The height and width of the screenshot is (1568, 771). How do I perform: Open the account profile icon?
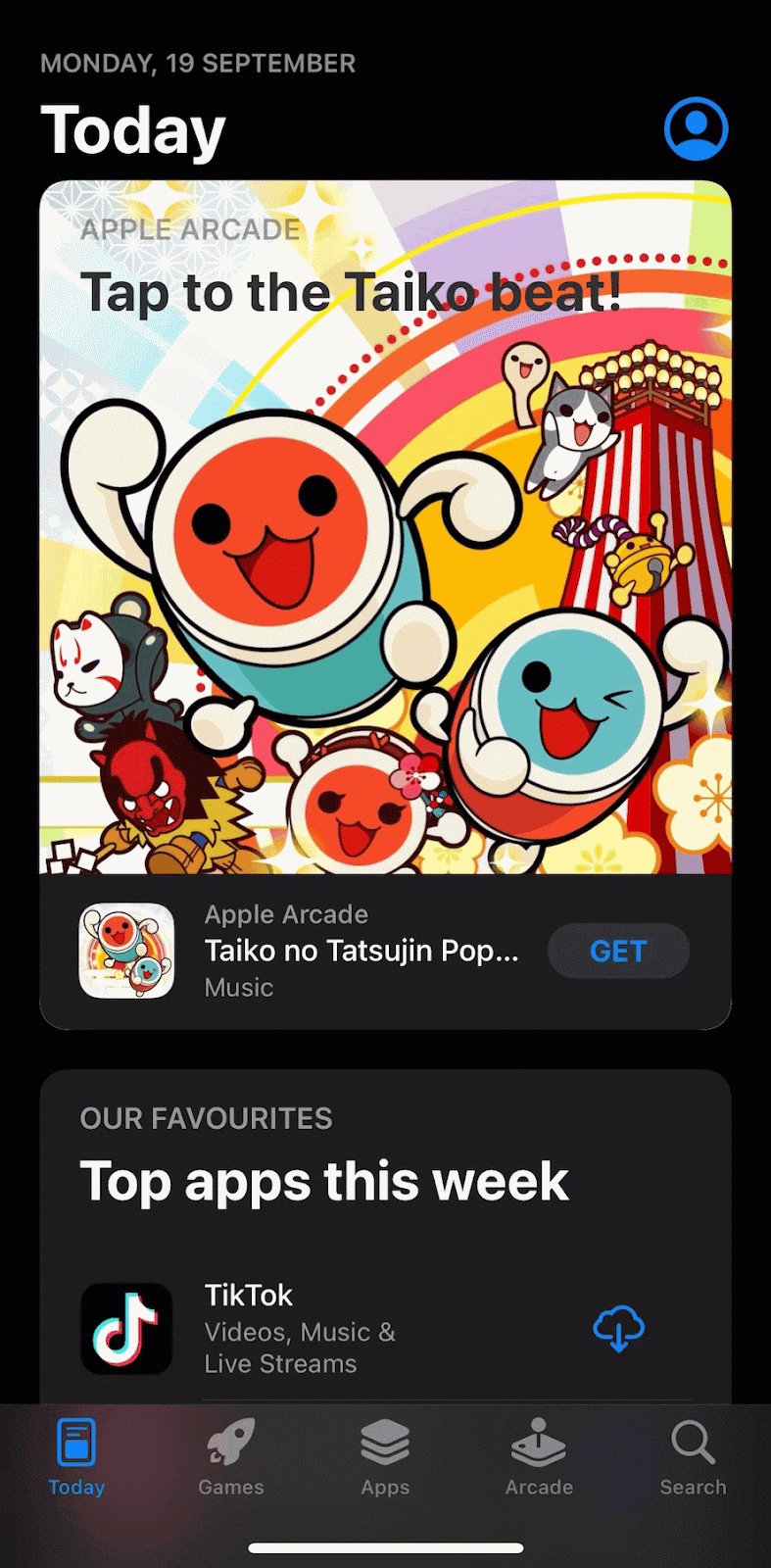point(696,128)
